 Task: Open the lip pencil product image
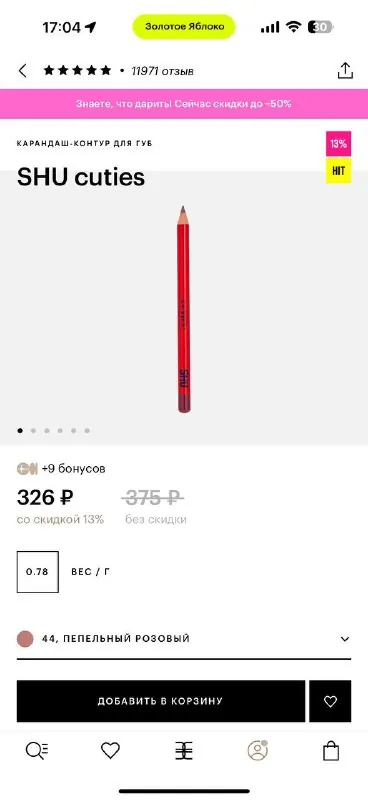[184, 309]
